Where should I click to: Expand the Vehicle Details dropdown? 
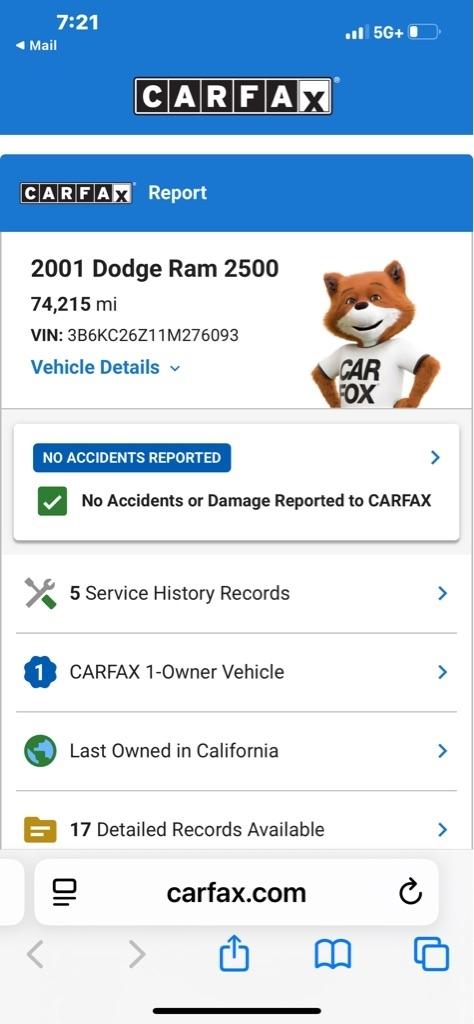coord(105,367)
